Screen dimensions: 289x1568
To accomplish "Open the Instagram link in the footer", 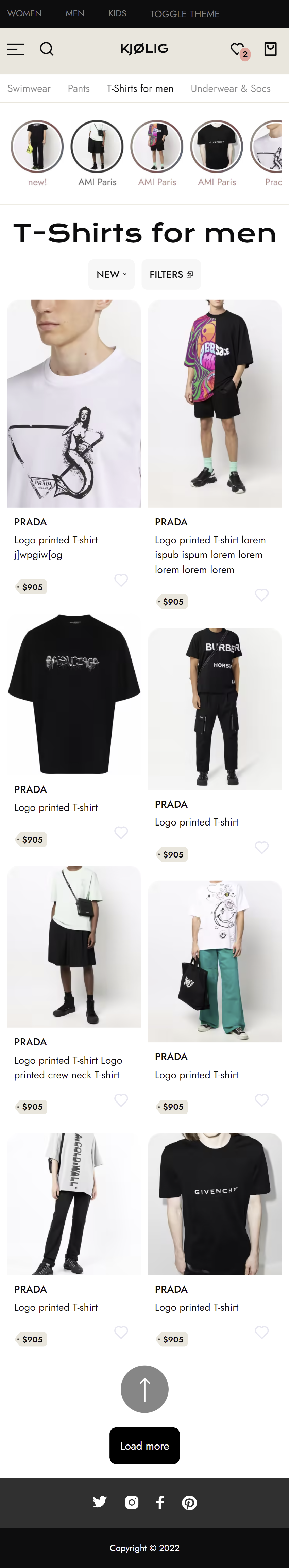I will 132,1502.
